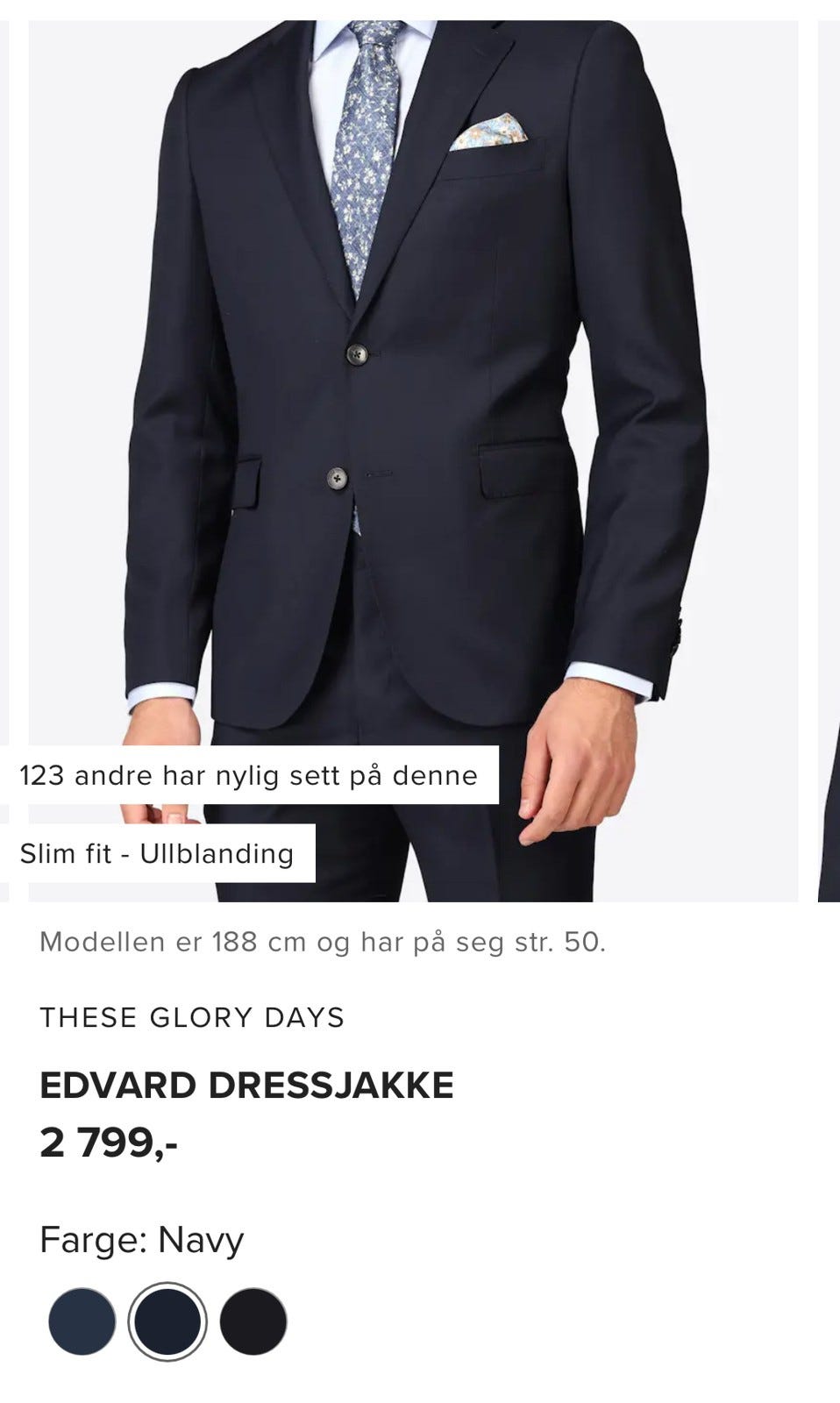
Task: Open the THESE GLORY DAYS brand page
Action: click(x=195, y=1017)
